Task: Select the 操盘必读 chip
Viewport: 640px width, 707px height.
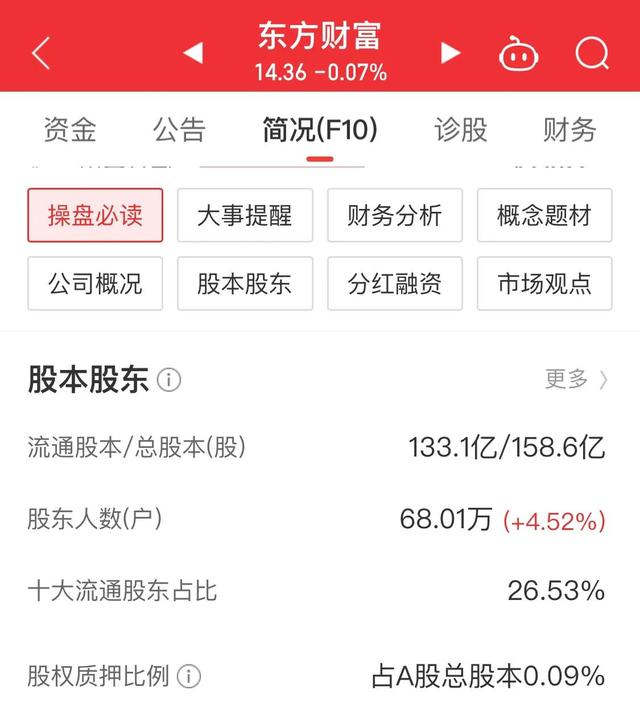Action: (95, 215)
